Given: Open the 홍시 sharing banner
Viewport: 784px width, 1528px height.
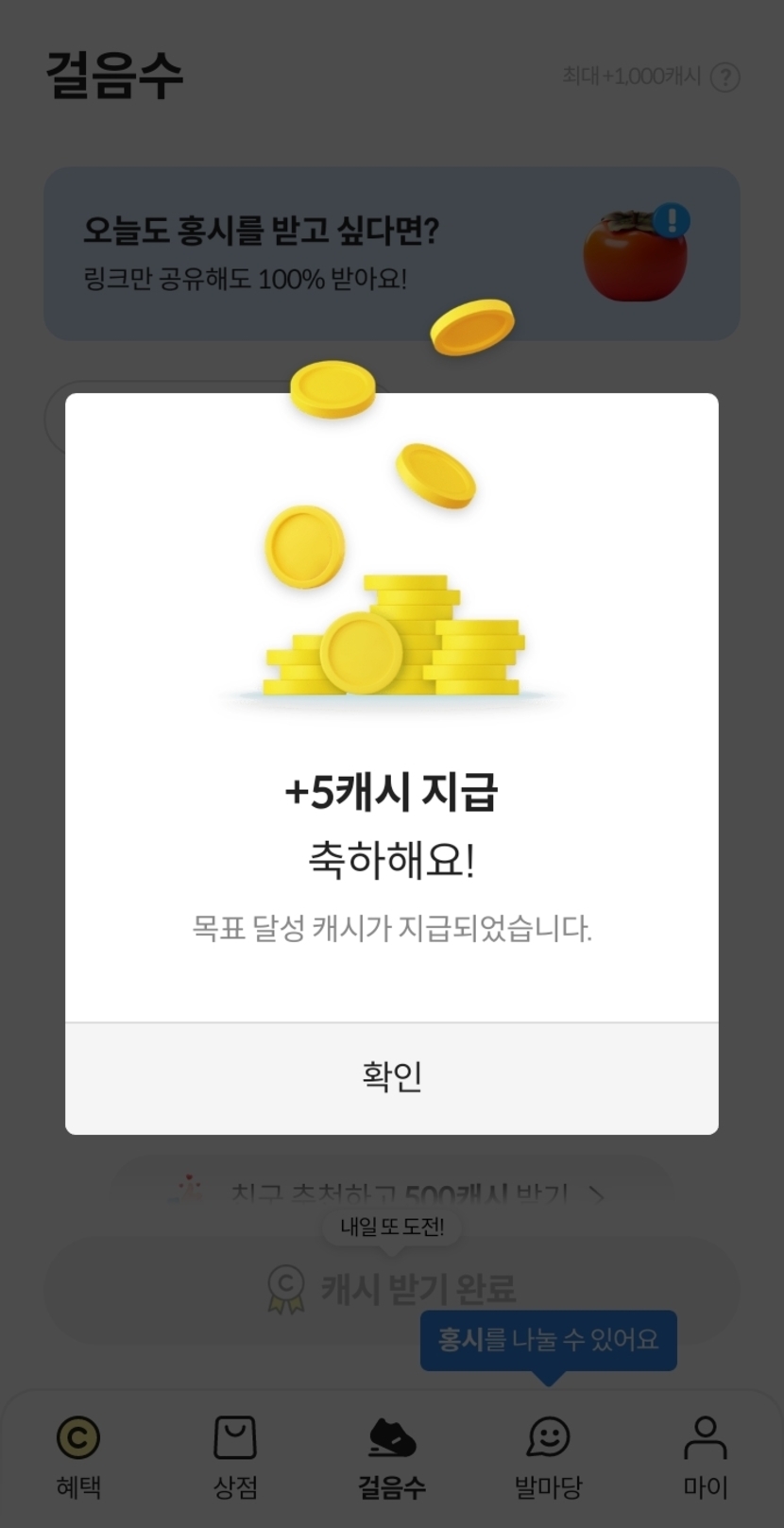Looking at the screenshot, I should click(x=391, y=253).
